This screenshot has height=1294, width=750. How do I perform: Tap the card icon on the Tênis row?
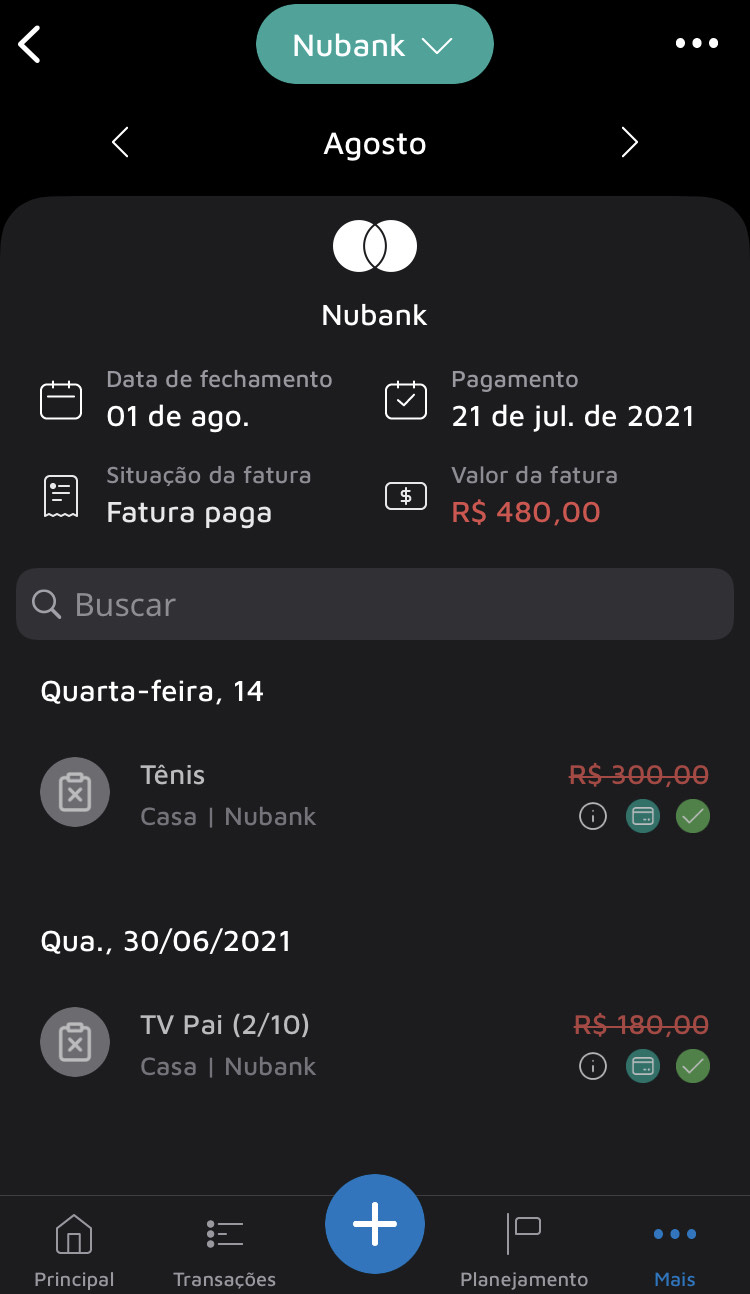643,817
